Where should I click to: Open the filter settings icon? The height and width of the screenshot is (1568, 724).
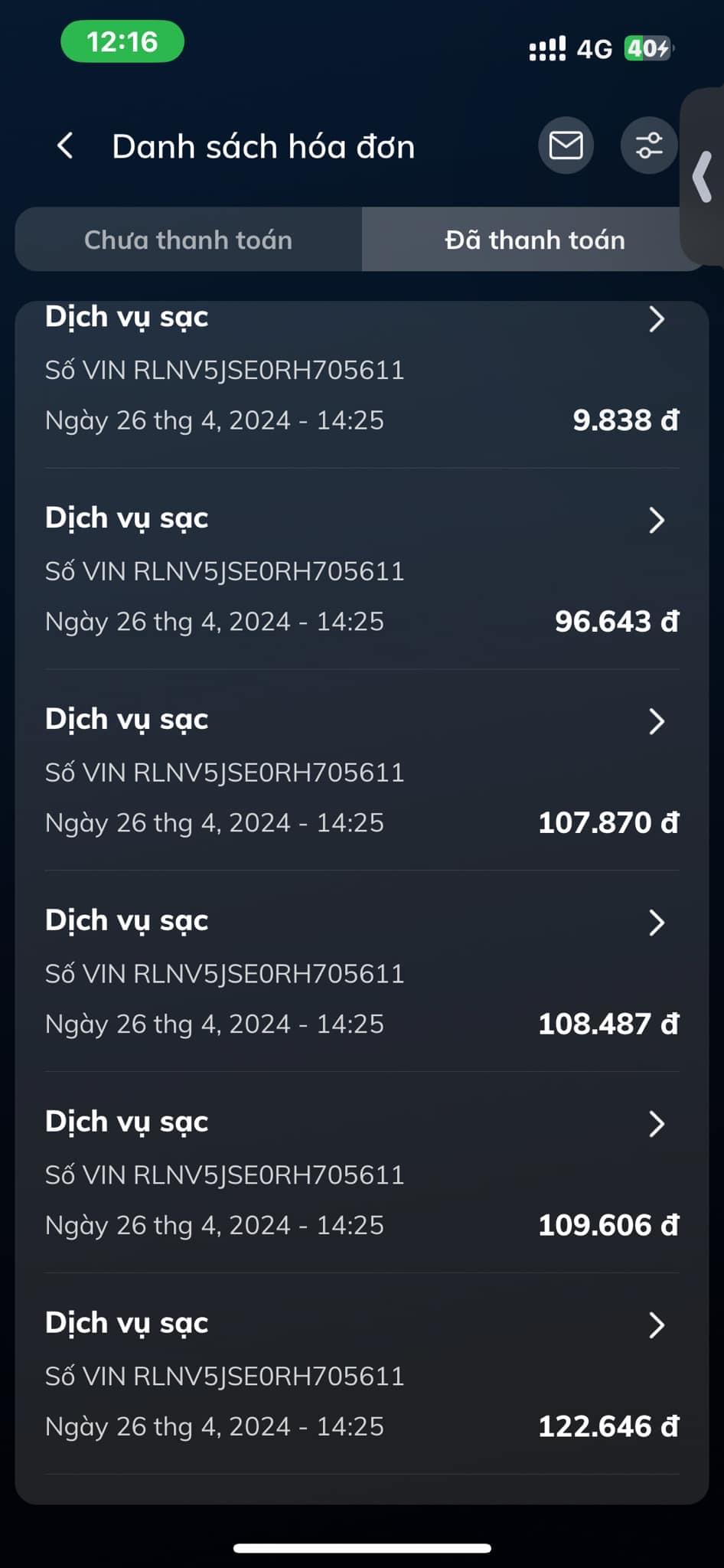point(648,145)
